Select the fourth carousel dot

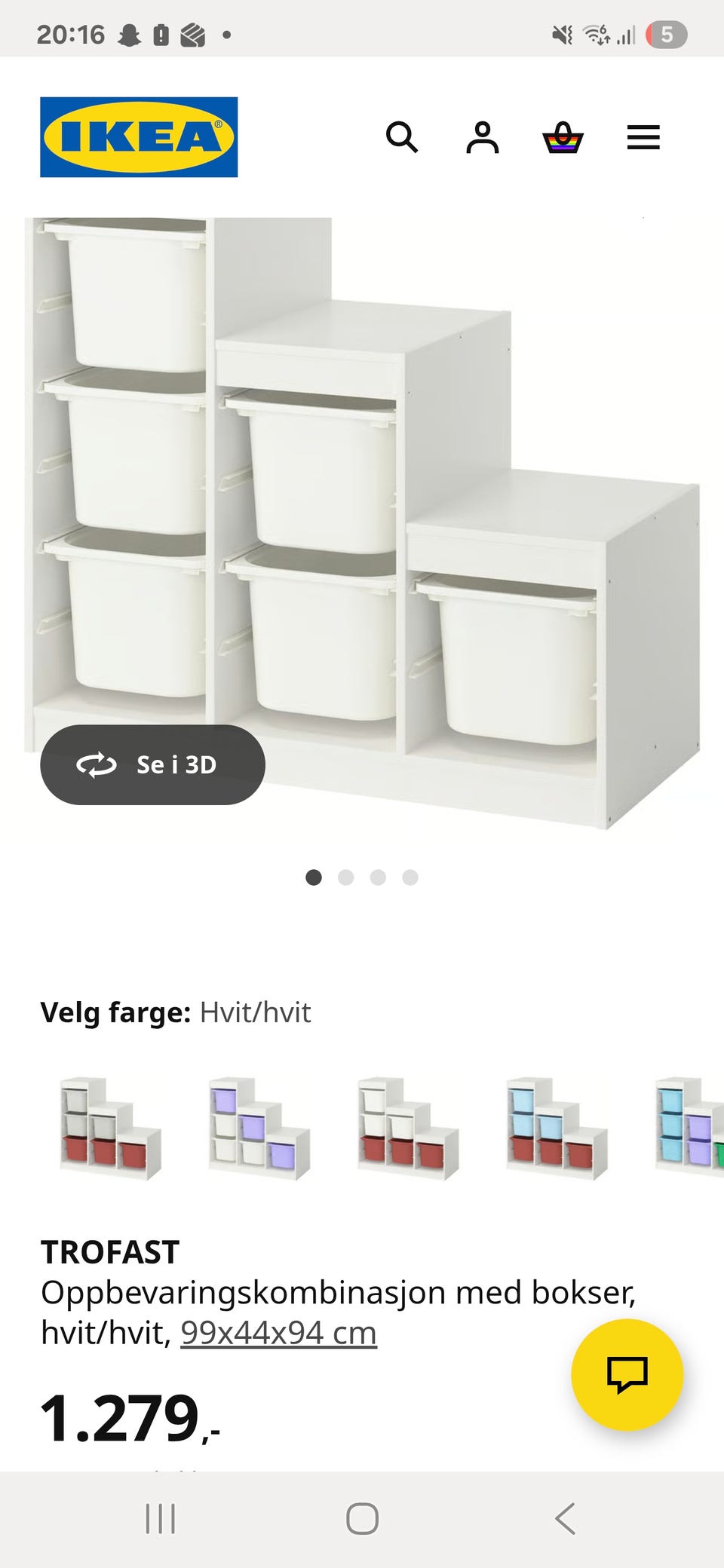click(410, 877)
